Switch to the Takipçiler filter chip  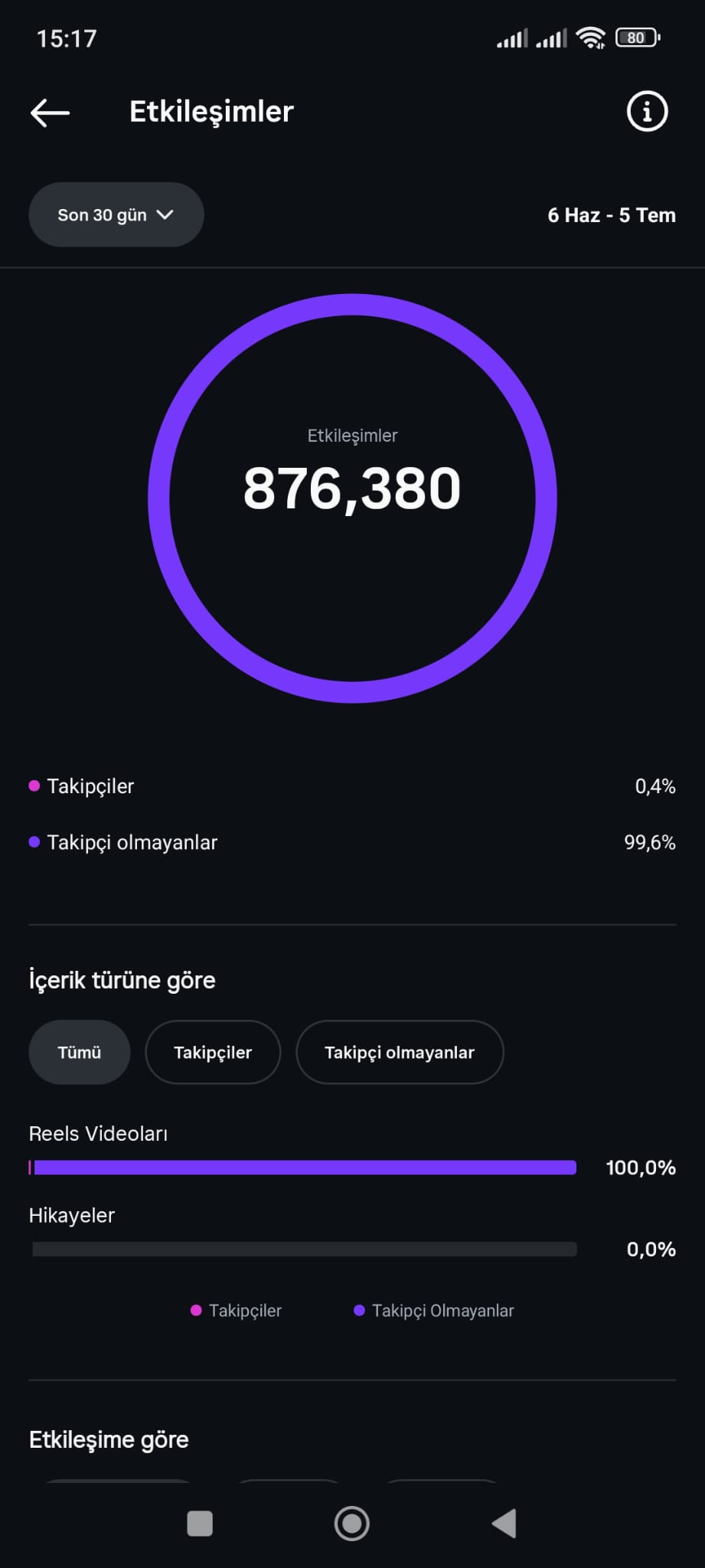213,1052
